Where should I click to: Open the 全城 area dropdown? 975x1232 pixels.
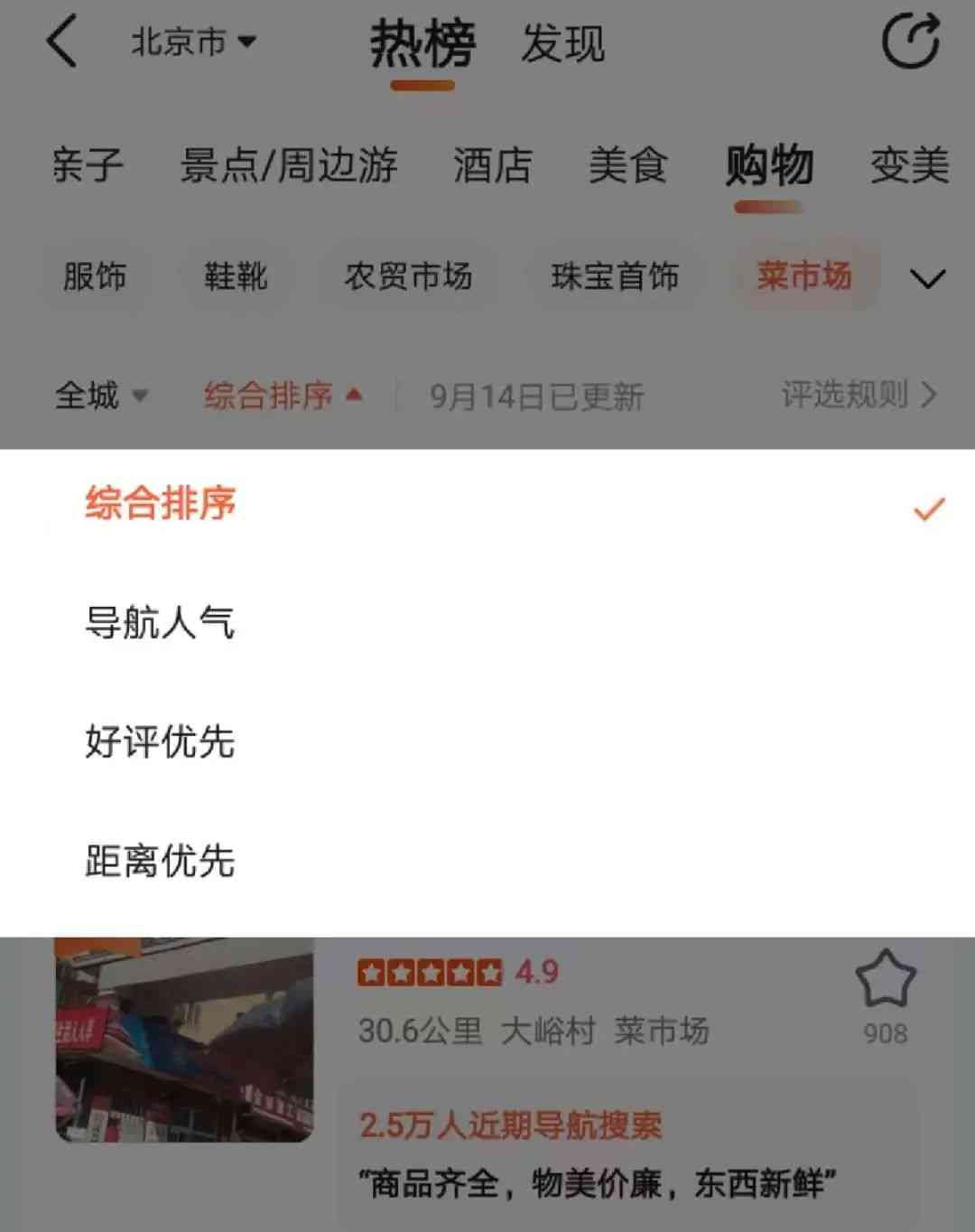(x=101, y=396)
